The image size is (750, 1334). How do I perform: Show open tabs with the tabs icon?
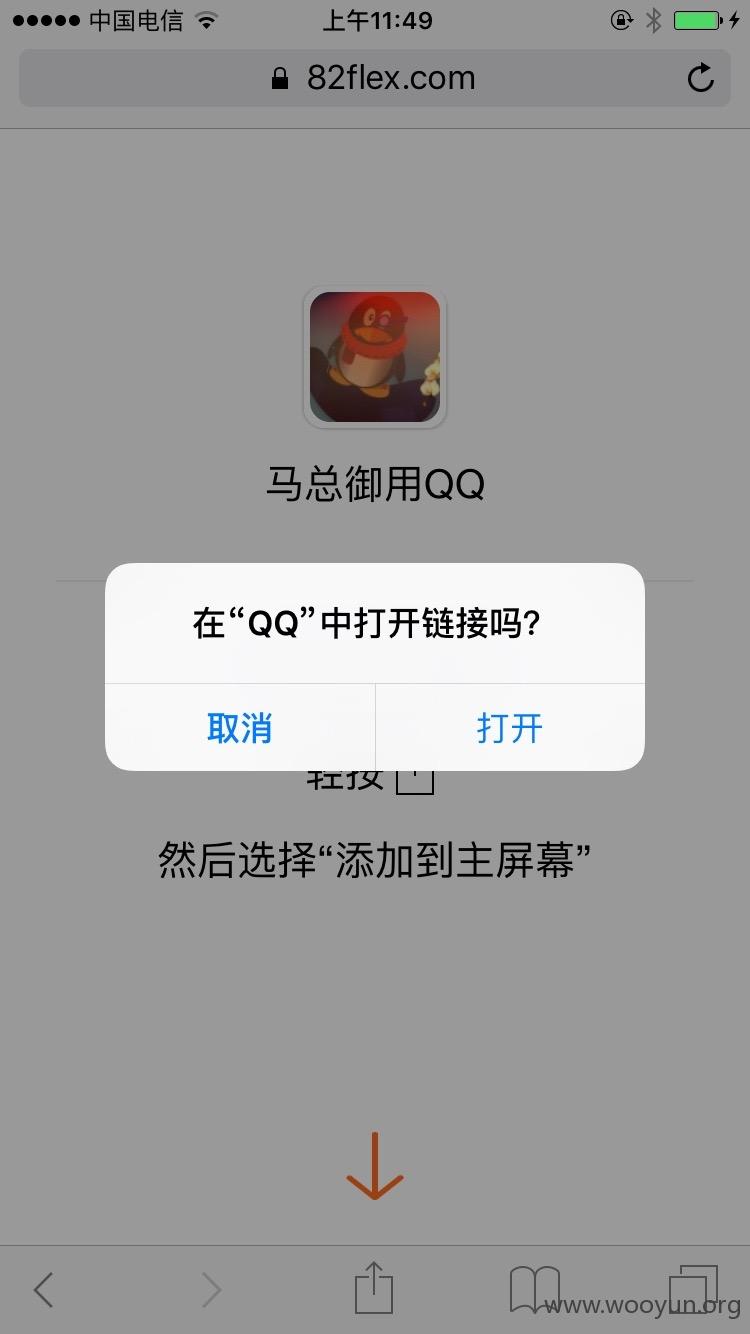[x=693, y=1289]
